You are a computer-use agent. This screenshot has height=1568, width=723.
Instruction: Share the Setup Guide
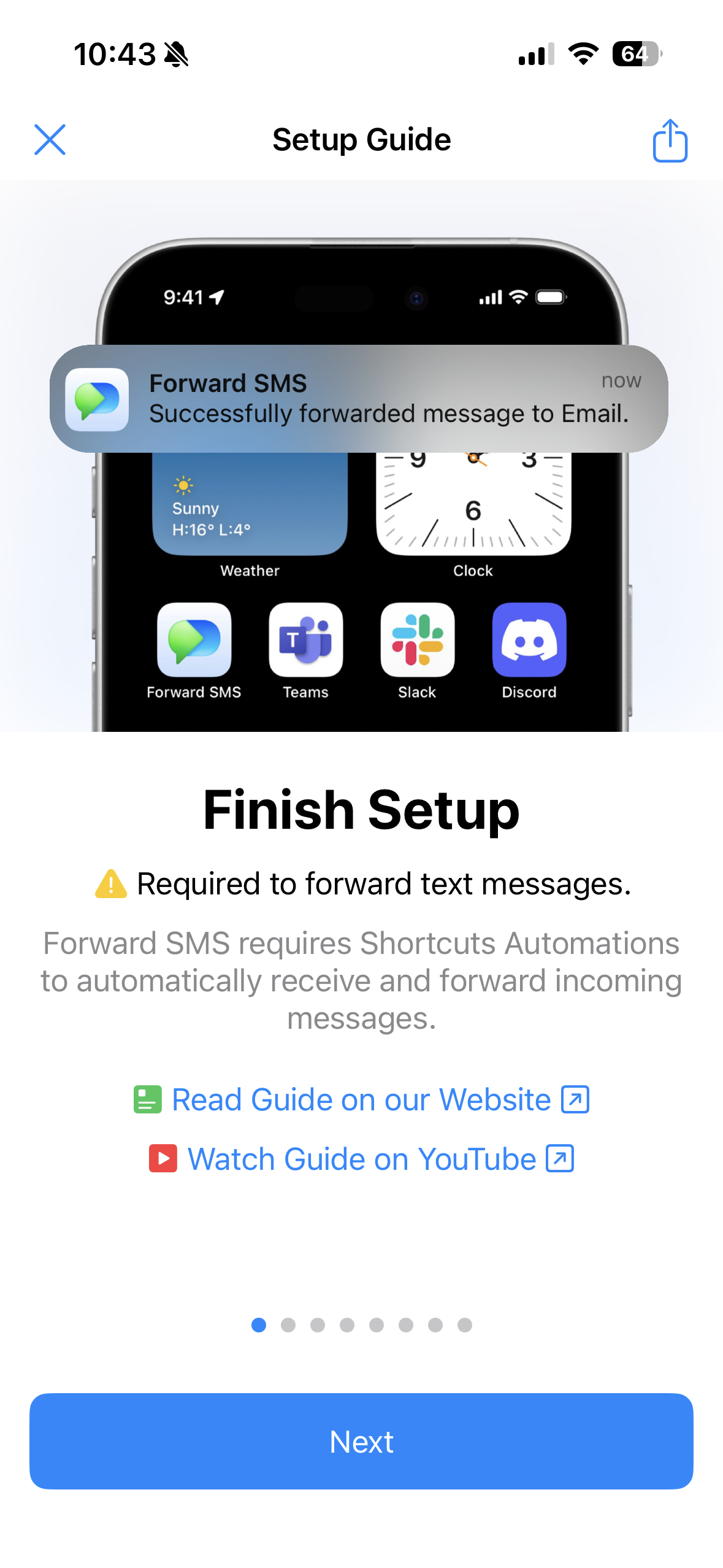click(670, 141)
